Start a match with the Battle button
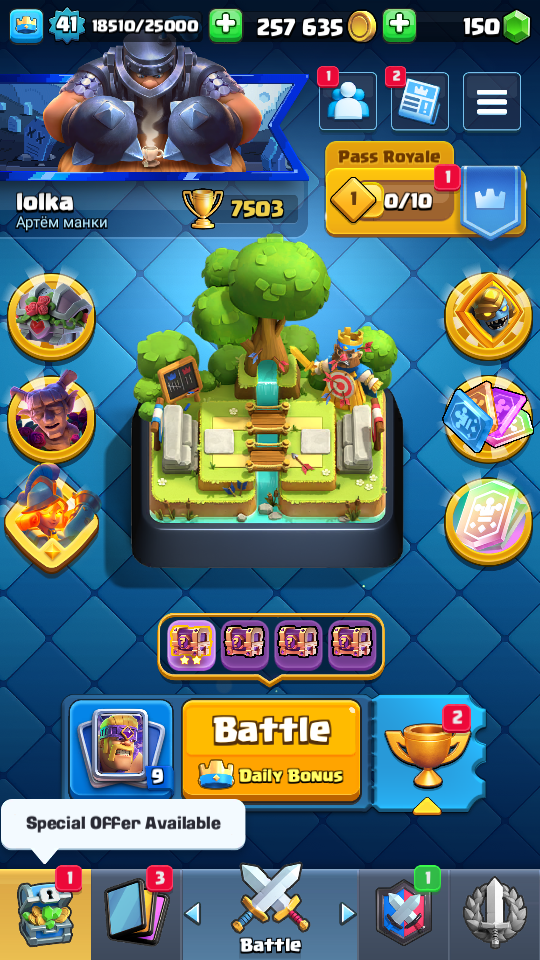The height and width of the screenshot is (960, 540). [x=271, y=749]
